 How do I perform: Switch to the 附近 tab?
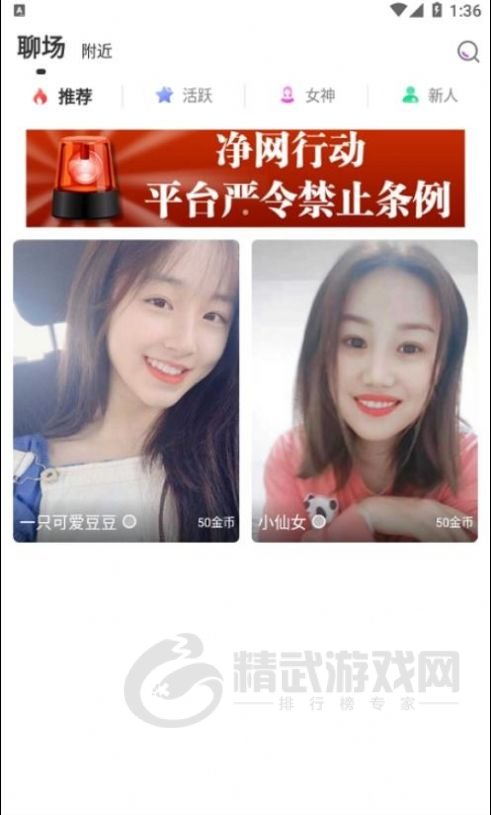(97, 51)
